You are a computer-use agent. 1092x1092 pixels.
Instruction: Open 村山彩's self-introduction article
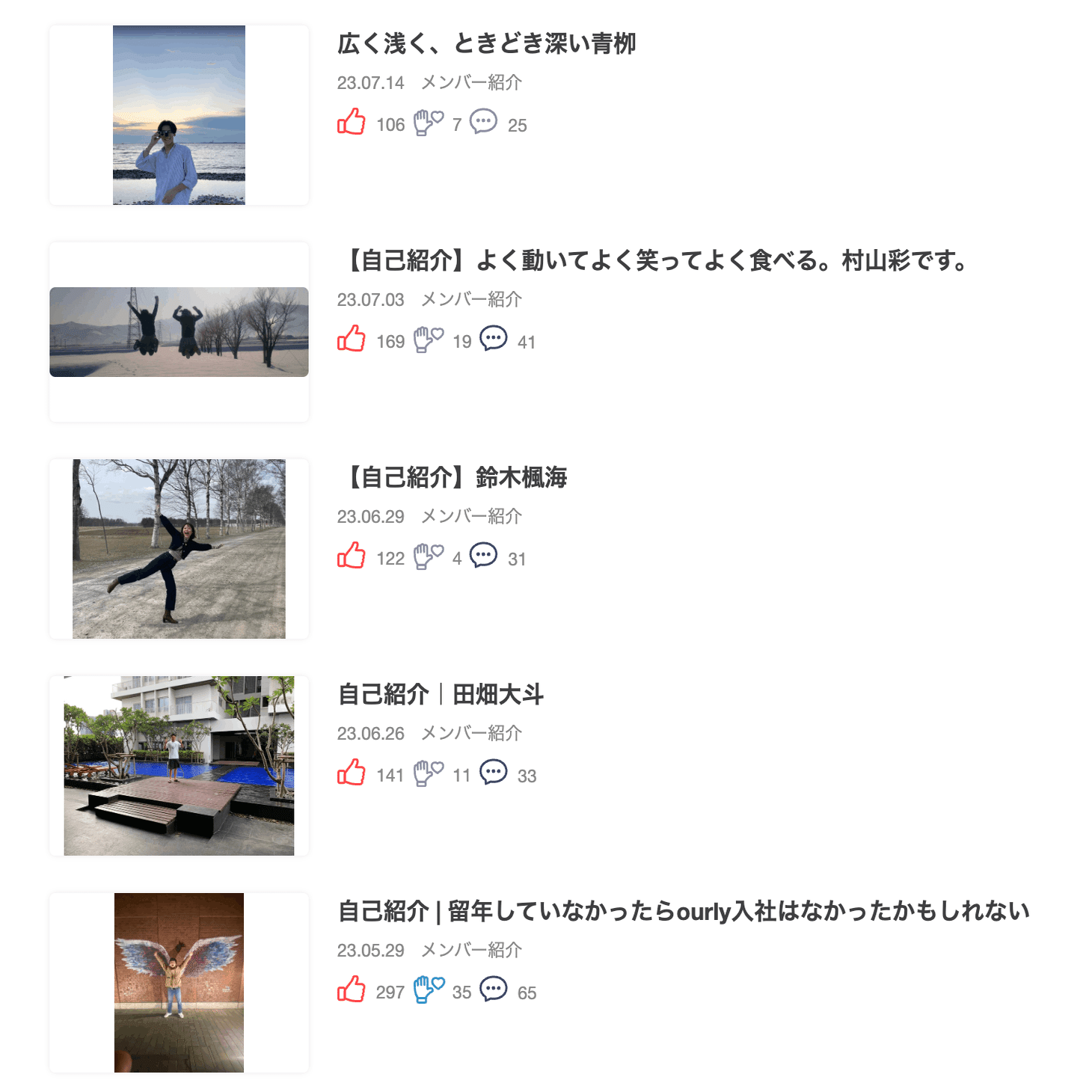tap(654, 261)
